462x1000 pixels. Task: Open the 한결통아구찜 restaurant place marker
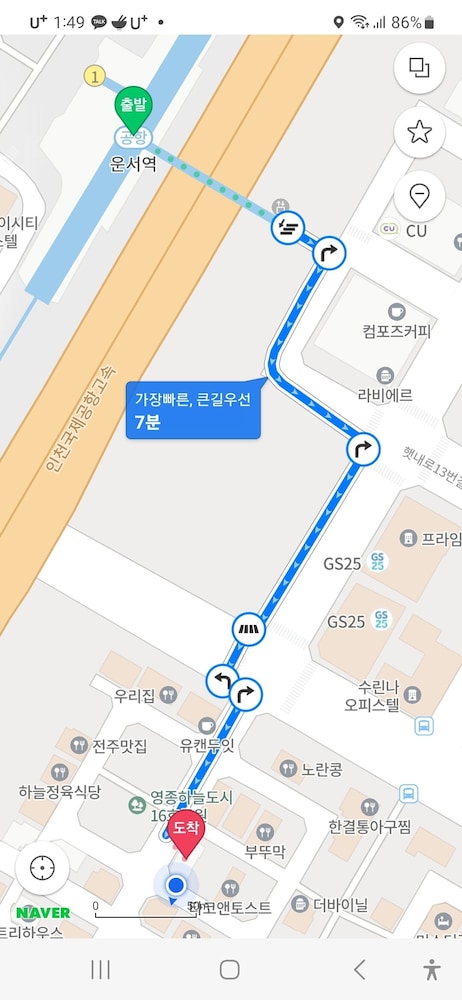369,807
